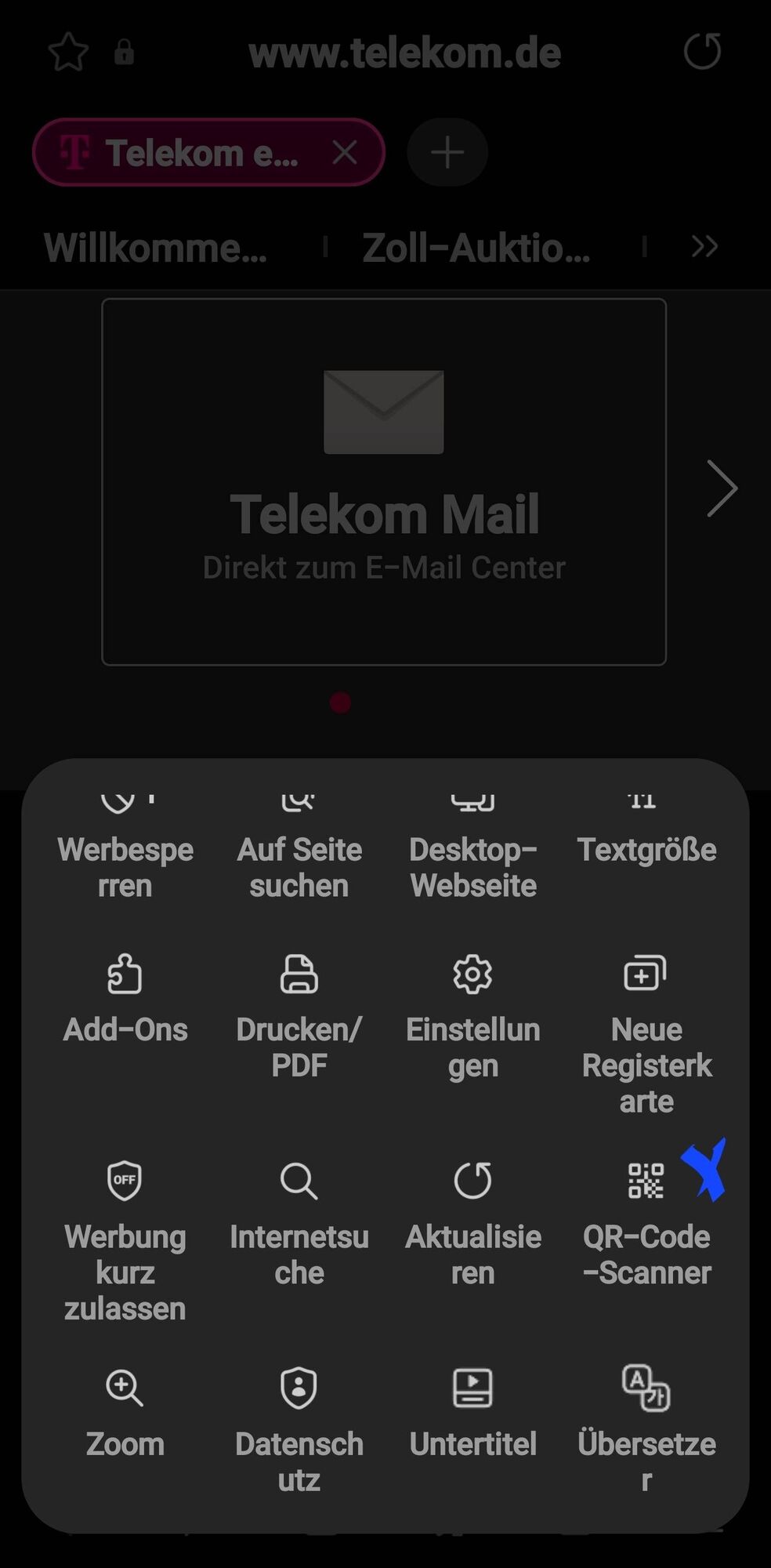The image size is (771, 1568).
Task: Open Werbesperren option
Action: (125, 855)
